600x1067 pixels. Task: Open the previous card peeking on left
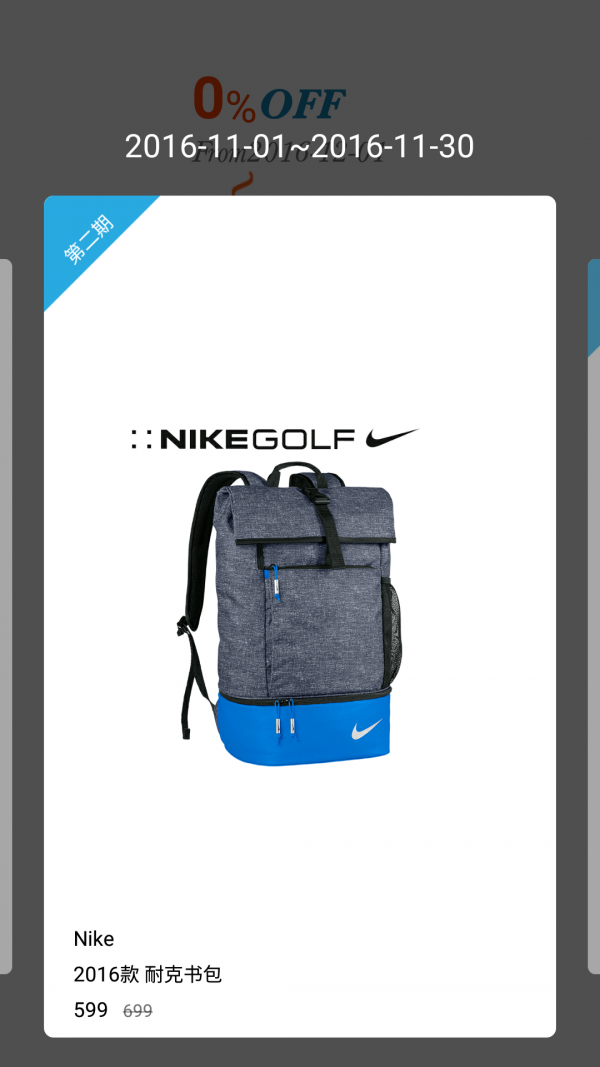coord(5,615)
